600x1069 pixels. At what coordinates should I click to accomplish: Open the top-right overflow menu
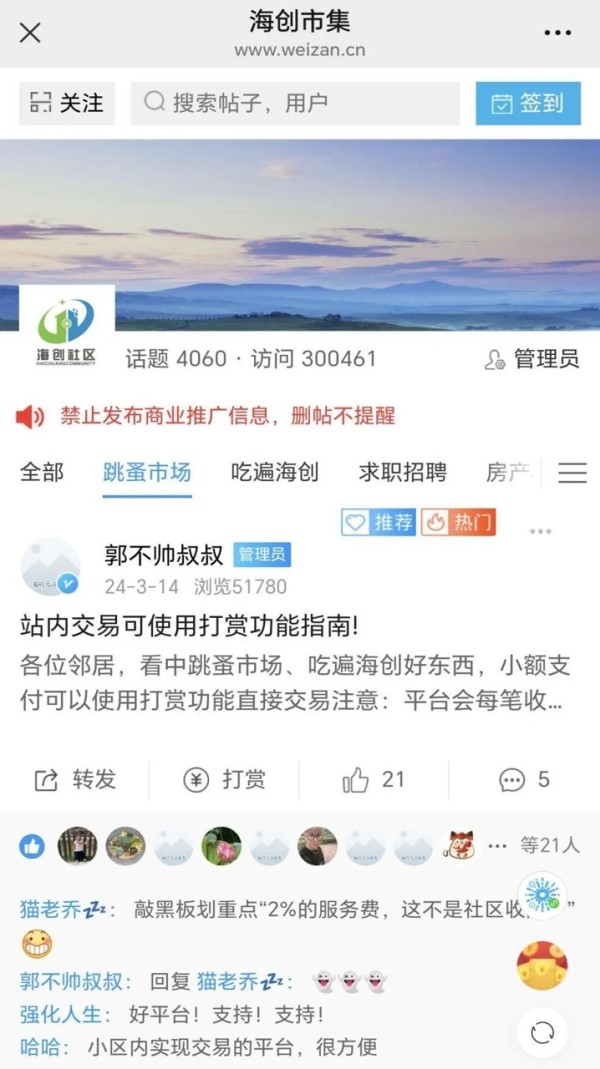[557, 33]
